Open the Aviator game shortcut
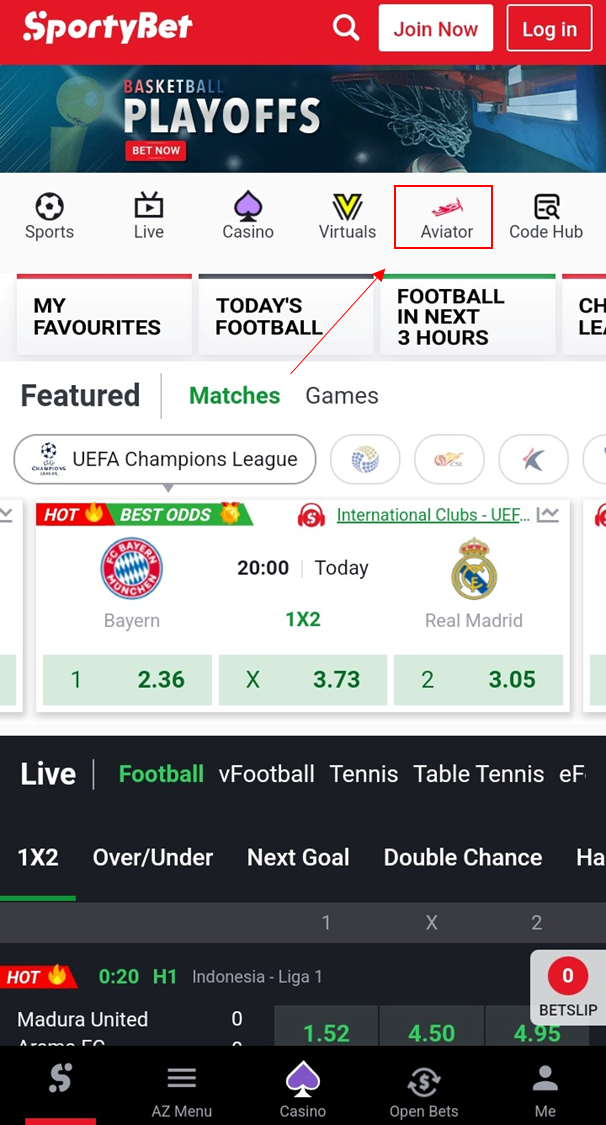Screen dimensions: 606x1125 coord(444,217)
